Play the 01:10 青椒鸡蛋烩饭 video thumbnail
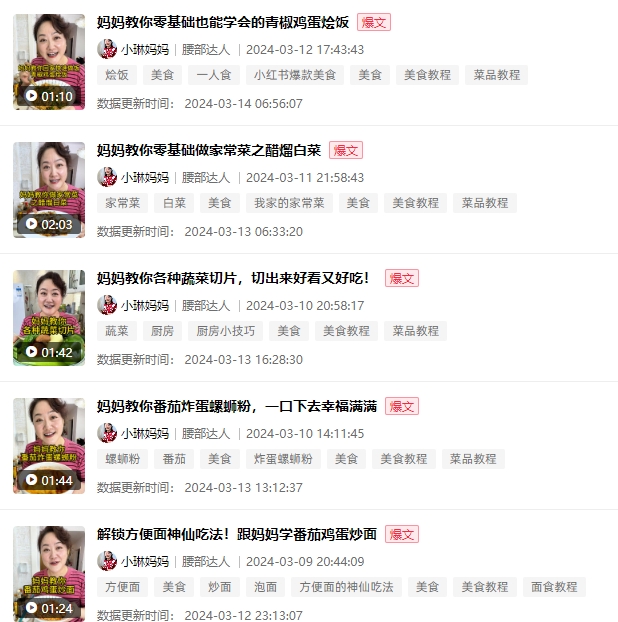Screen dimensions: 618x622 tap(49, 61)
